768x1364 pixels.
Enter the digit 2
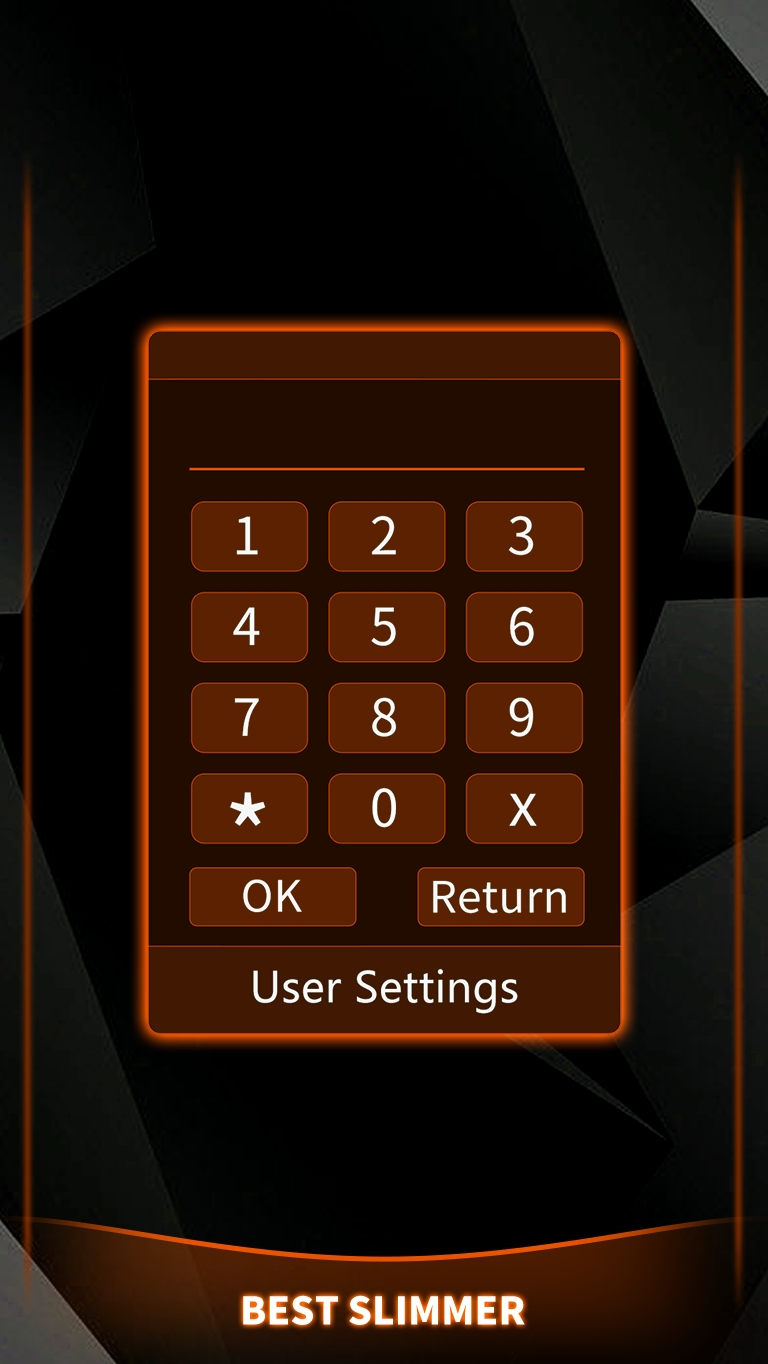tap(387, 537)
